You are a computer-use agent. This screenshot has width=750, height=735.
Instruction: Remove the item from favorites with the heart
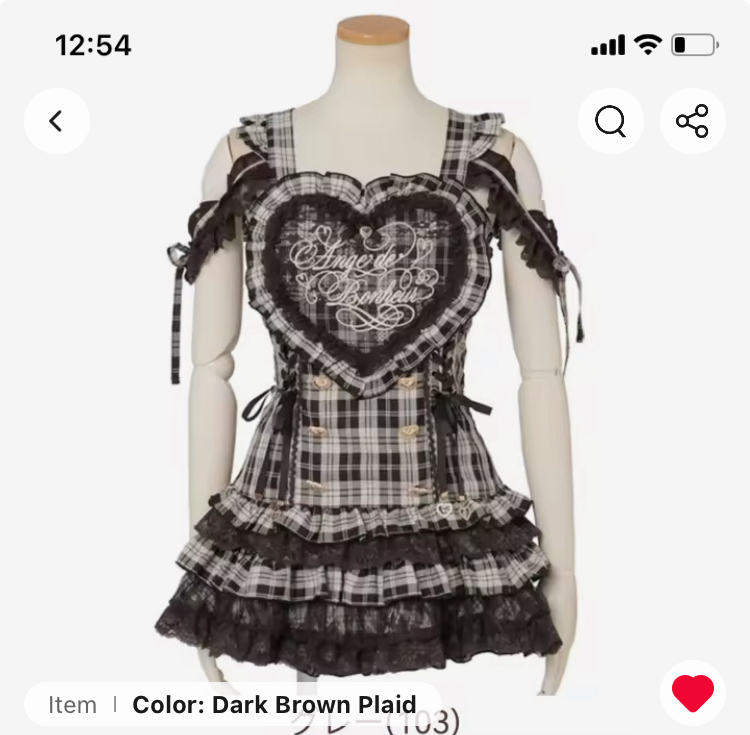tap(692, 692)
